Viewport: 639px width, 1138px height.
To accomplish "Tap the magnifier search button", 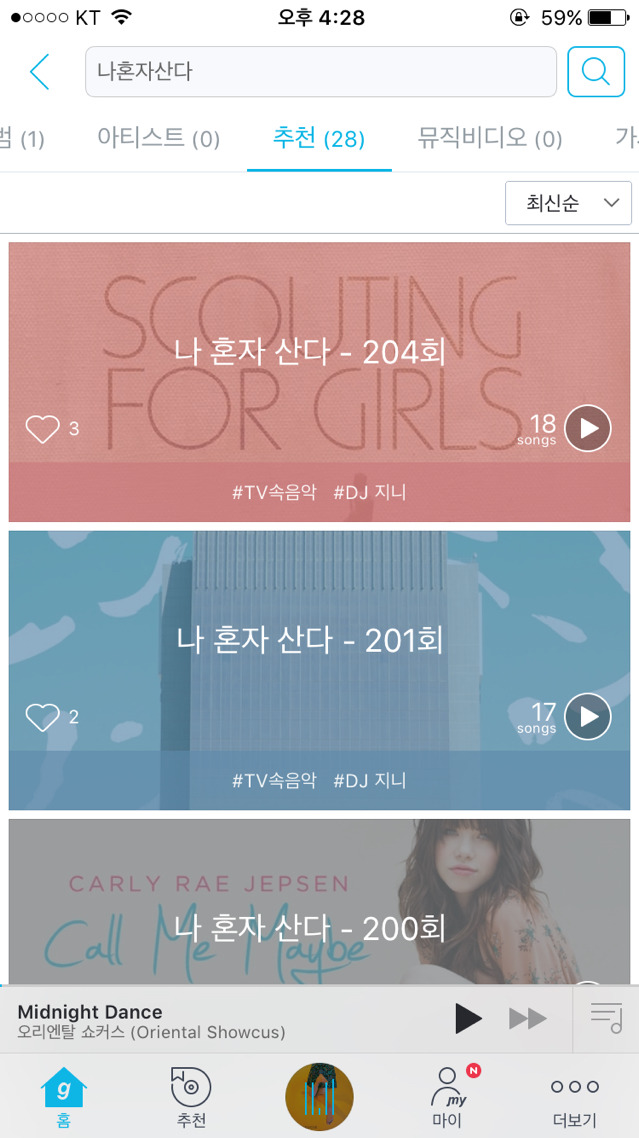I will pyautogui.click(x=595, y=72).
